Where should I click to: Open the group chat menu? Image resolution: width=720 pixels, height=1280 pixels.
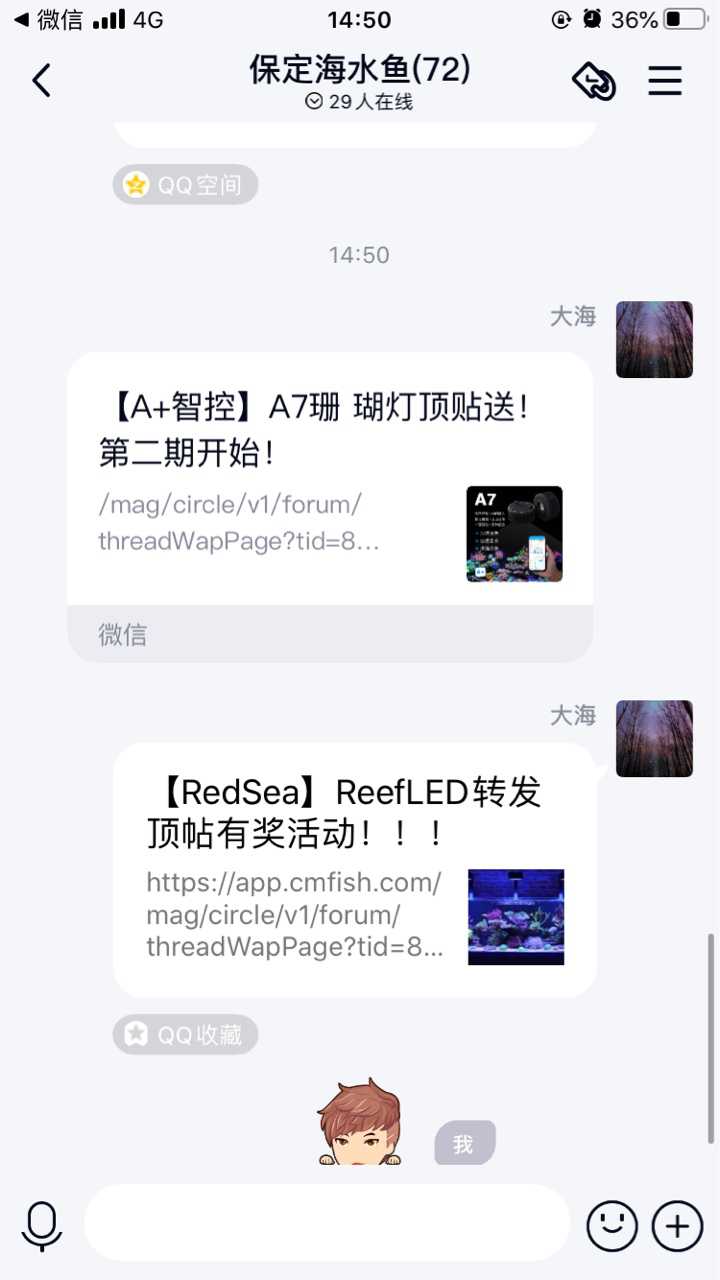(665, 81)
